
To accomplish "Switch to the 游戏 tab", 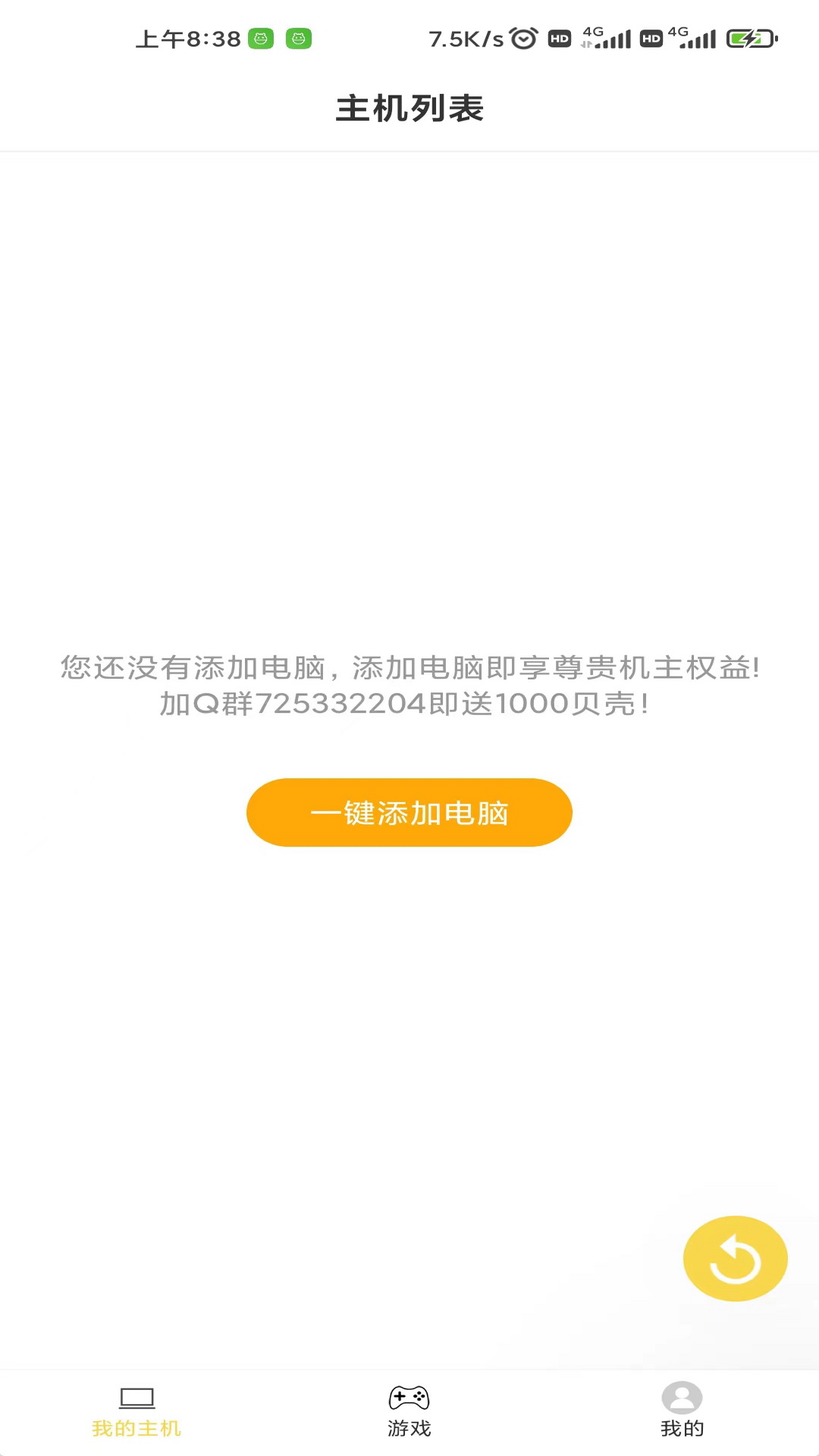I will pos(409,1412).
